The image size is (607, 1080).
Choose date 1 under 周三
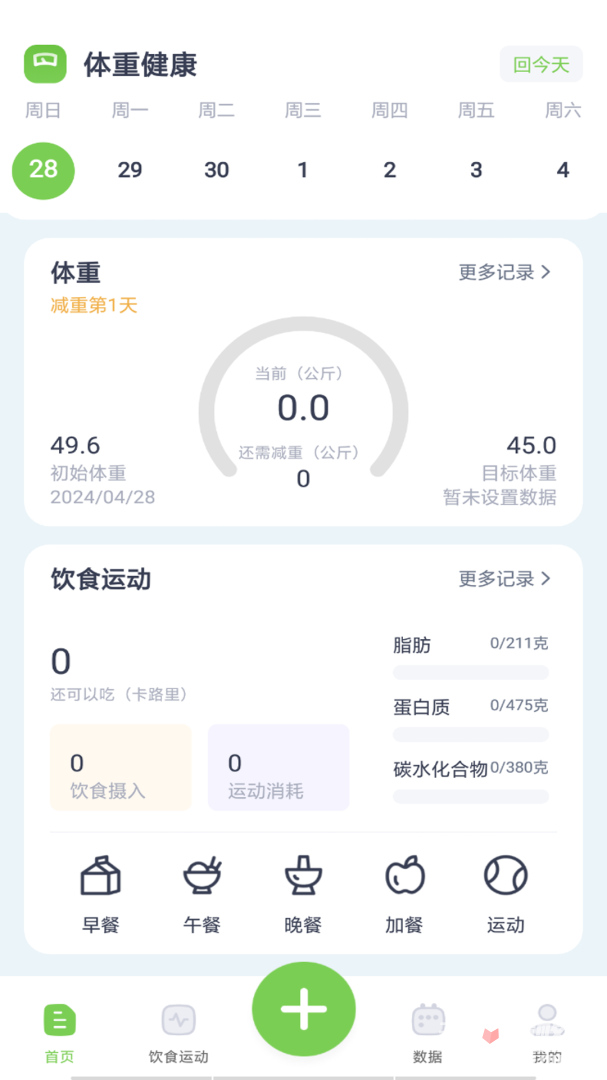(x=302, y=169)
